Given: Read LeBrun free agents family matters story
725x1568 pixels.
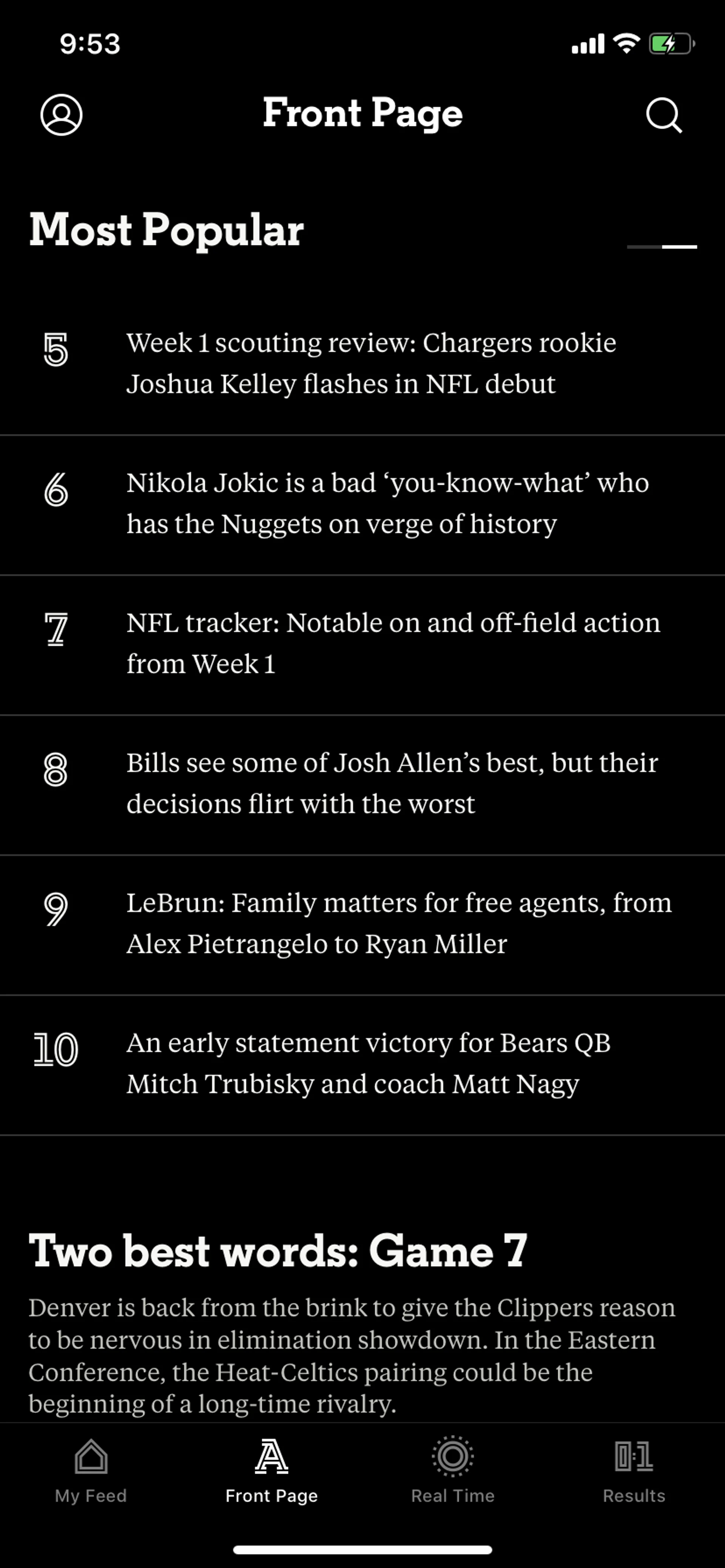Looking at the screenshot, I should [398, 923].
